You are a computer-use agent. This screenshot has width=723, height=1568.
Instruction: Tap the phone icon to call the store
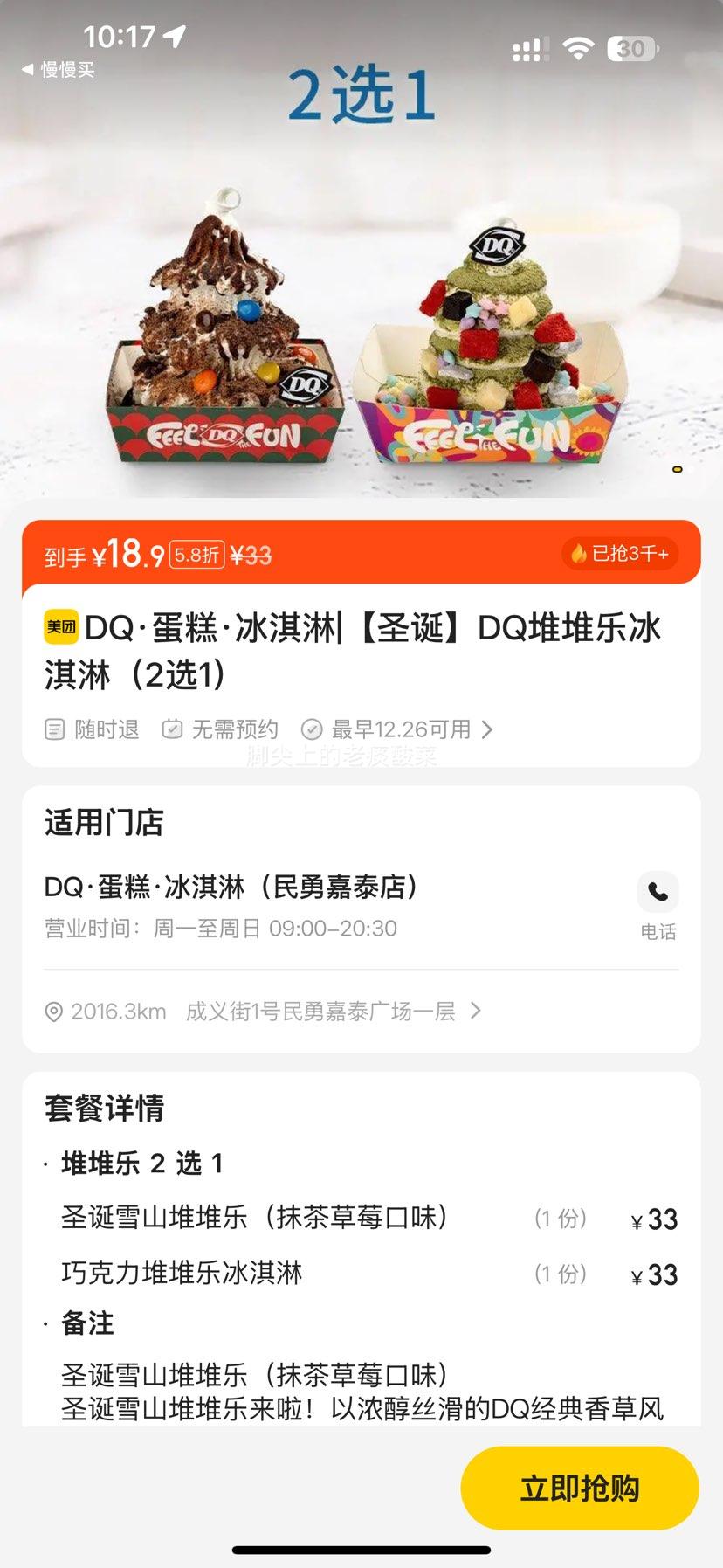[x=658, y=890]
